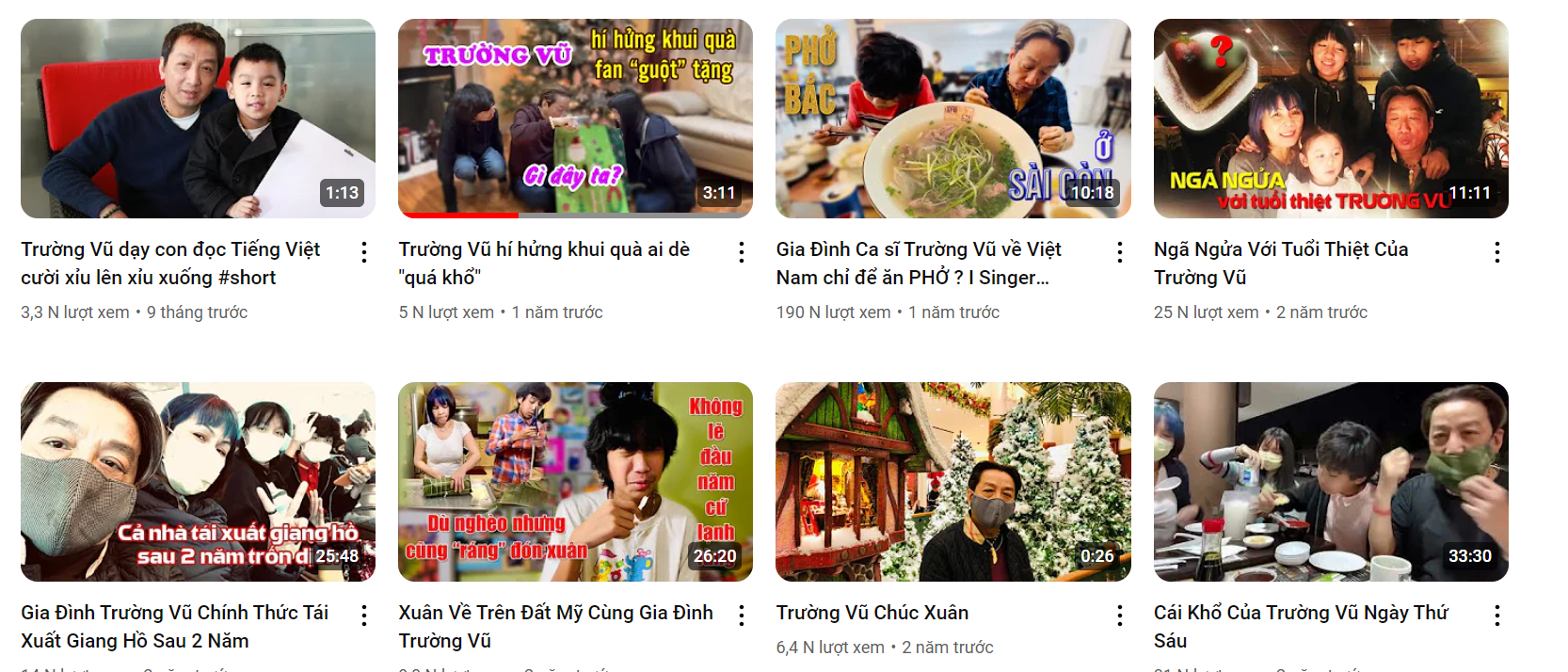The width and height of the screenshot is (1568, 672).
Task: Open 'Ngã Ngửa Với Tuổi Thiệt Của Trường Vũ' video
Action: 1331,119
